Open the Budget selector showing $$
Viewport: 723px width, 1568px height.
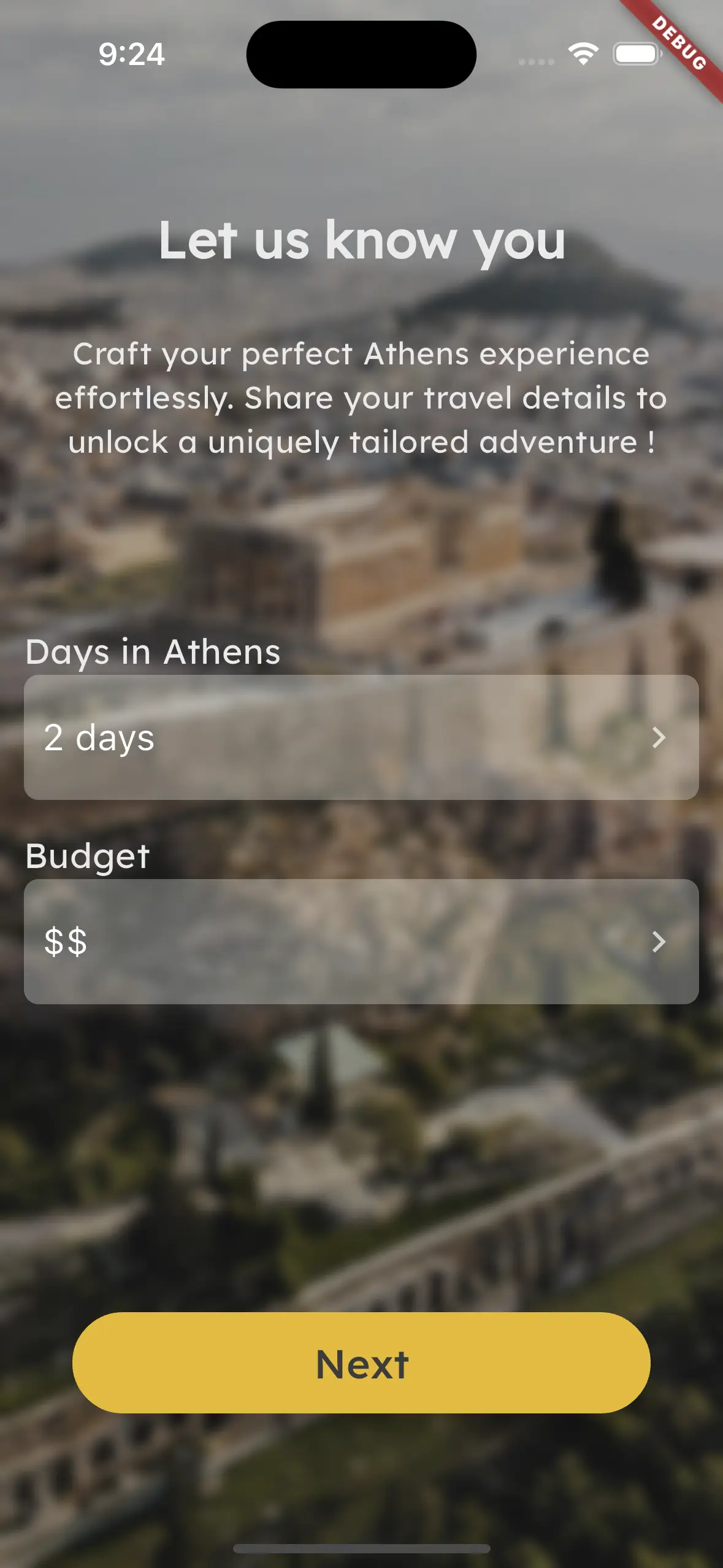pos(361,941)
